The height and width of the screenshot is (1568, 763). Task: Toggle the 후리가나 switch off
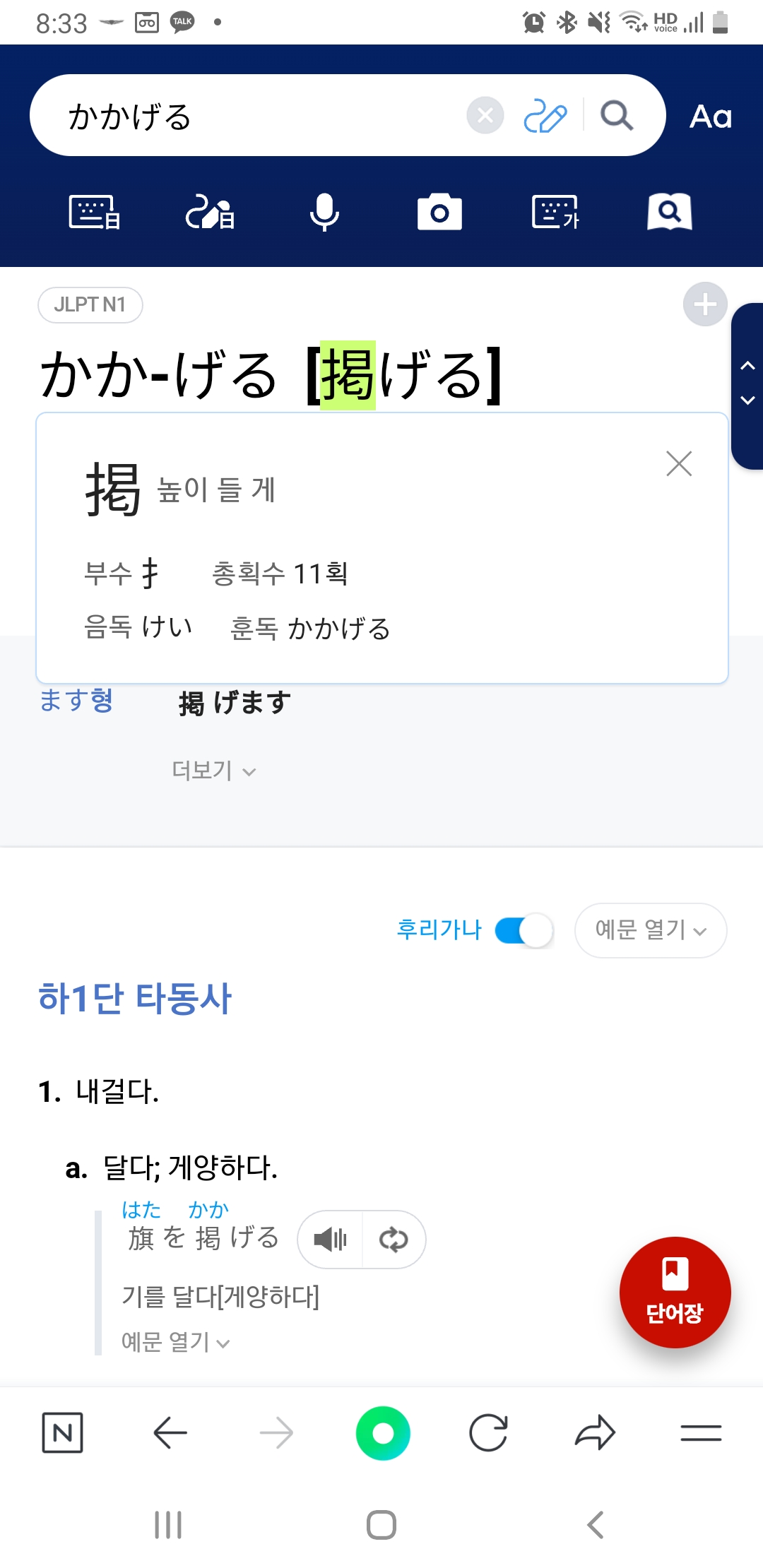click(524, 930)
